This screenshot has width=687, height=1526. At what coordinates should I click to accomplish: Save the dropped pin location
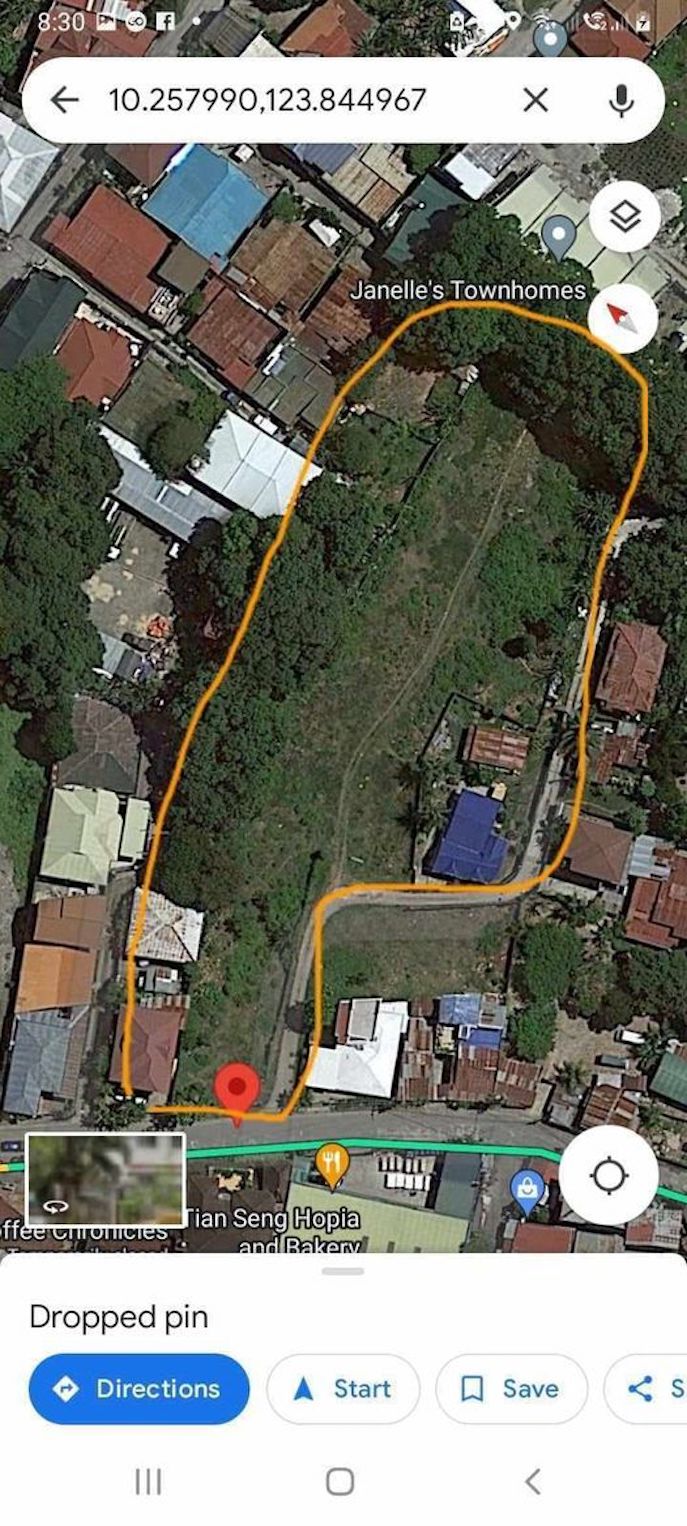(511, 1388)
